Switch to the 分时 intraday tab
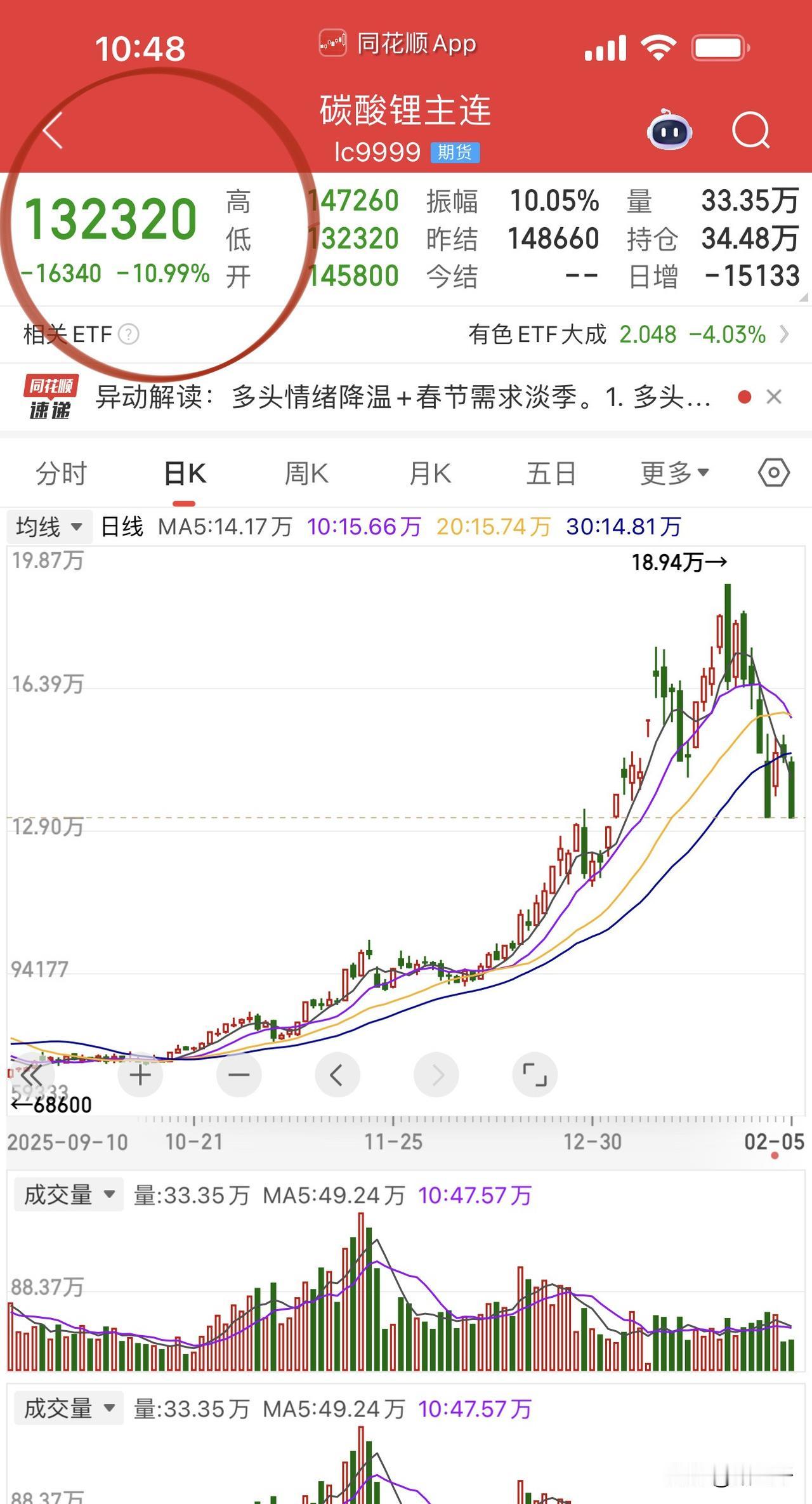Image resolution: width=812 pixels, height=1504 pixels. click(x=61, y=473)
